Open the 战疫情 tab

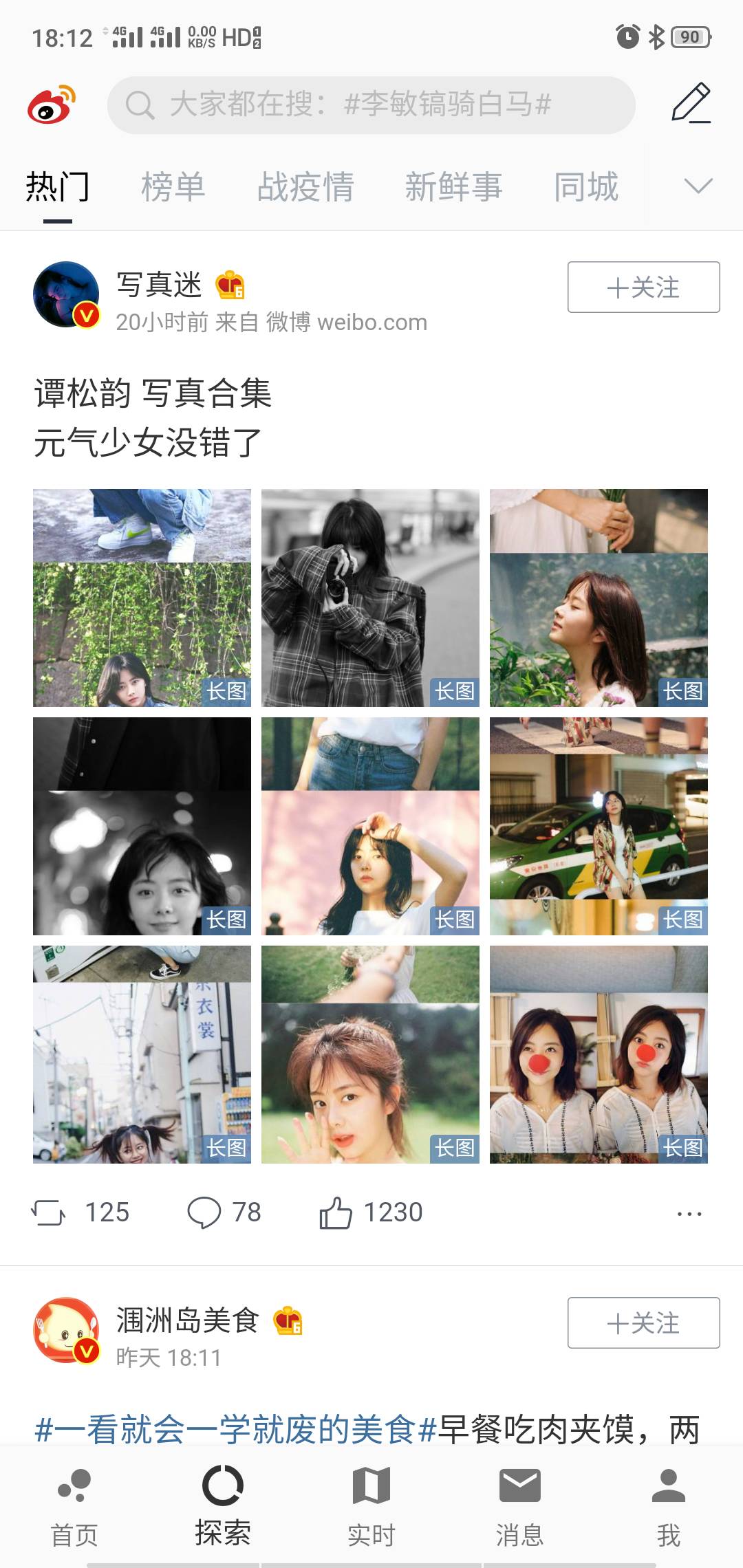[x=305, y=186]
